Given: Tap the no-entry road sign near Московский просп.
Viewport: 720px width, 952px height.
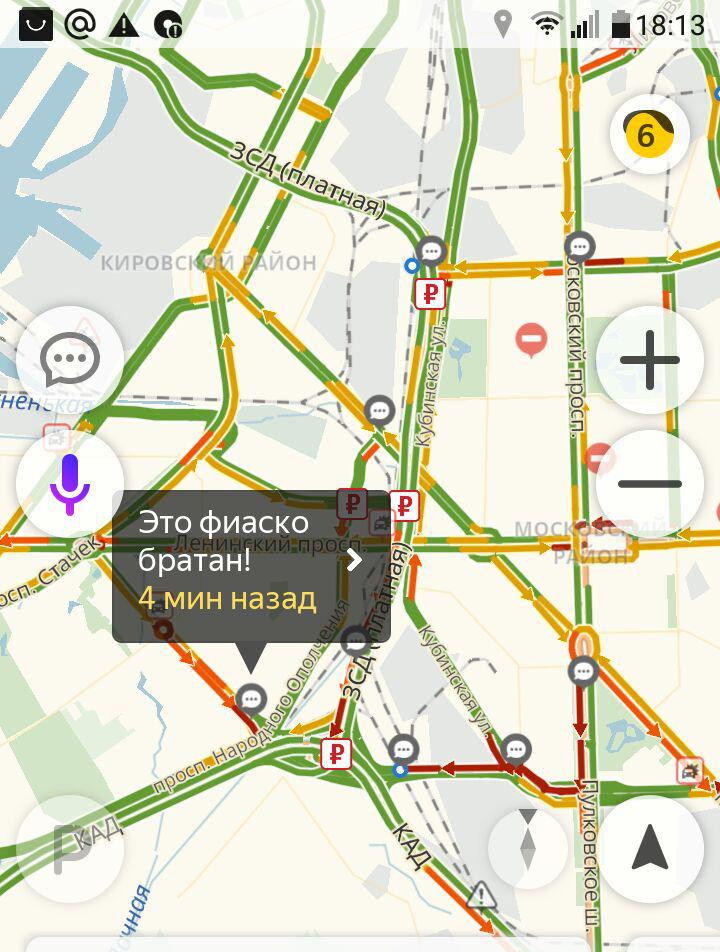Looking at the screenshot, I should pos(532,341).
